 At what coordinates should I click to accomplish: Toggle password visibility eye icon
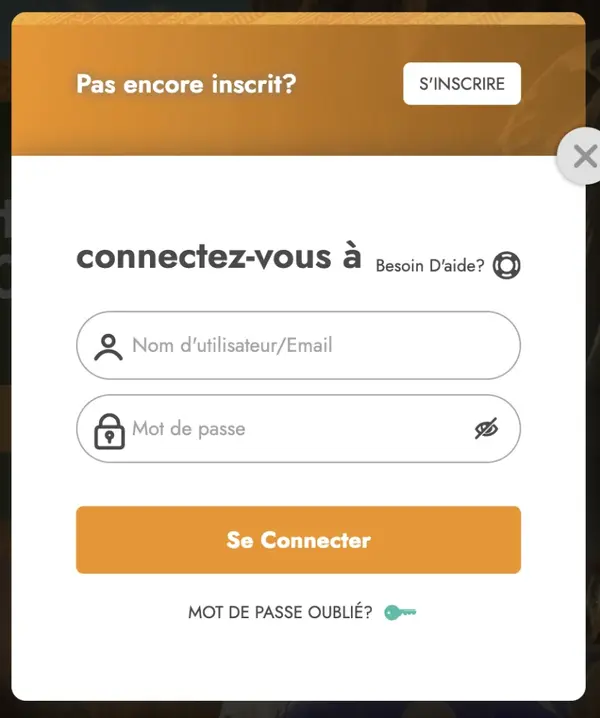486,429
